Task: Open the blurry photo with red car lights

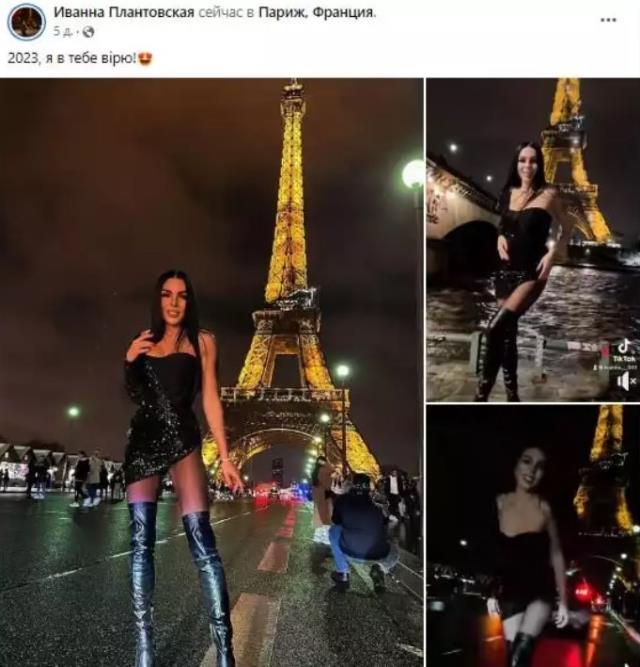Action: tap(532, 535)
